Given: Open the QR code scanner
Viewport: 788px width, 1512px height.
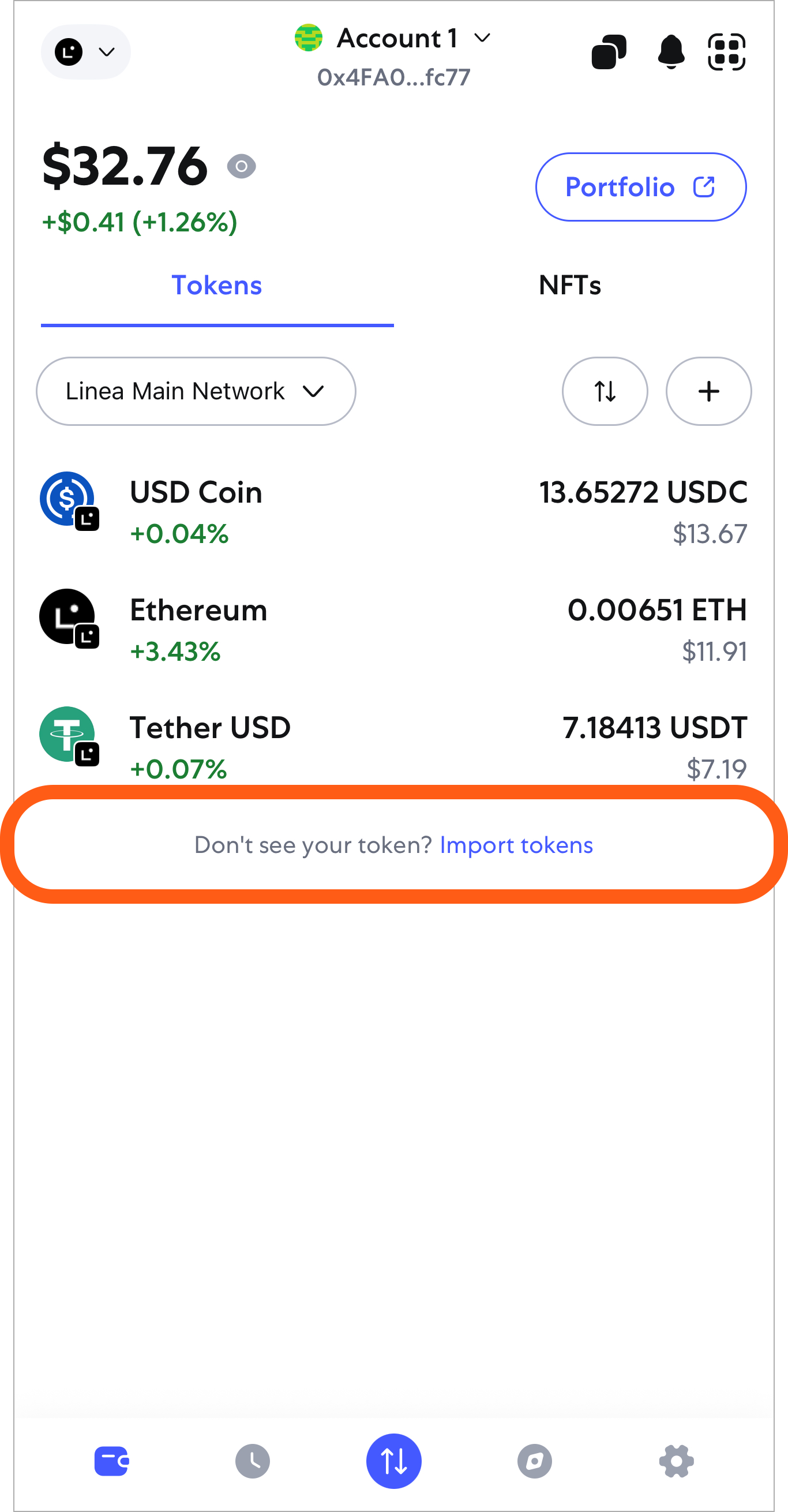Looking at the screenshot, I should [x=726, y=53].
